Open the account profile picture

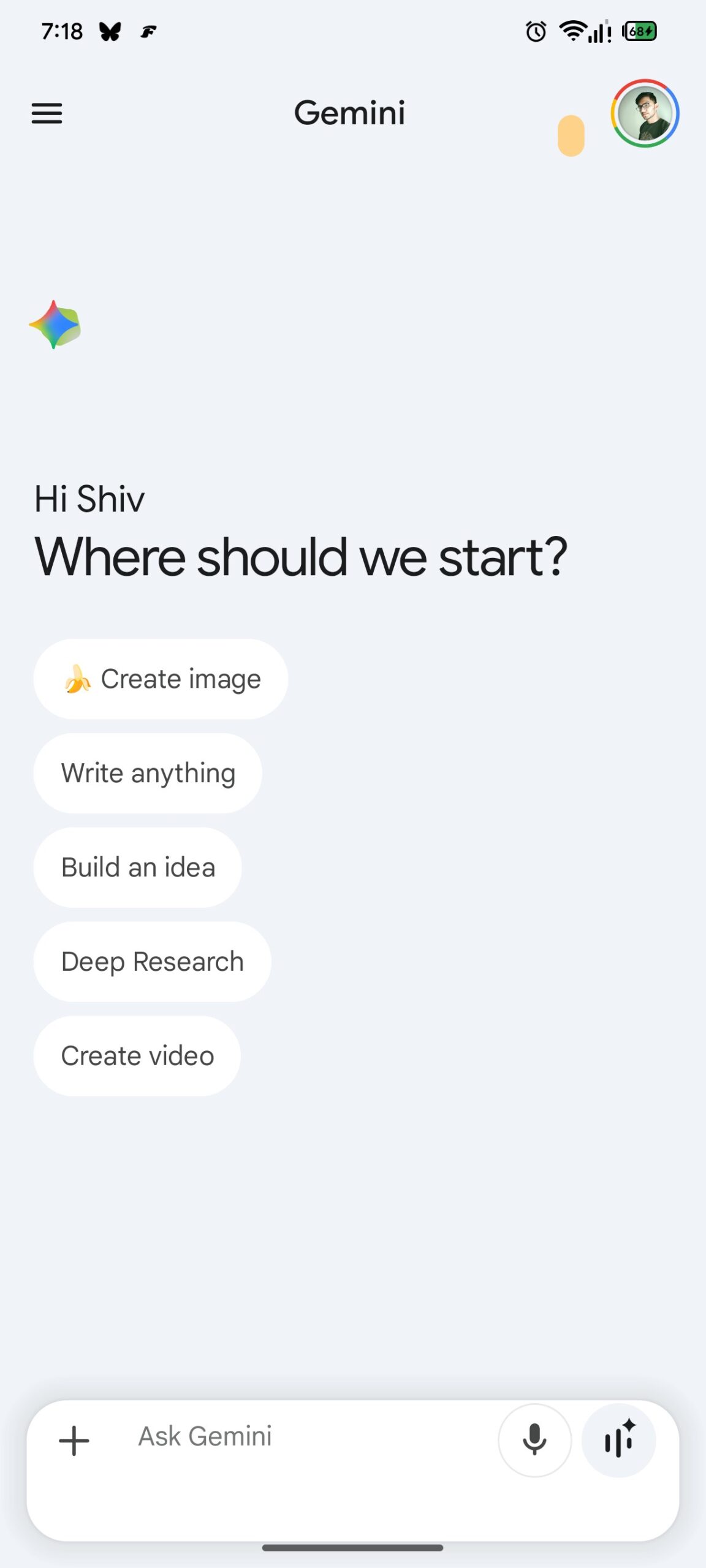click(645, 113)
